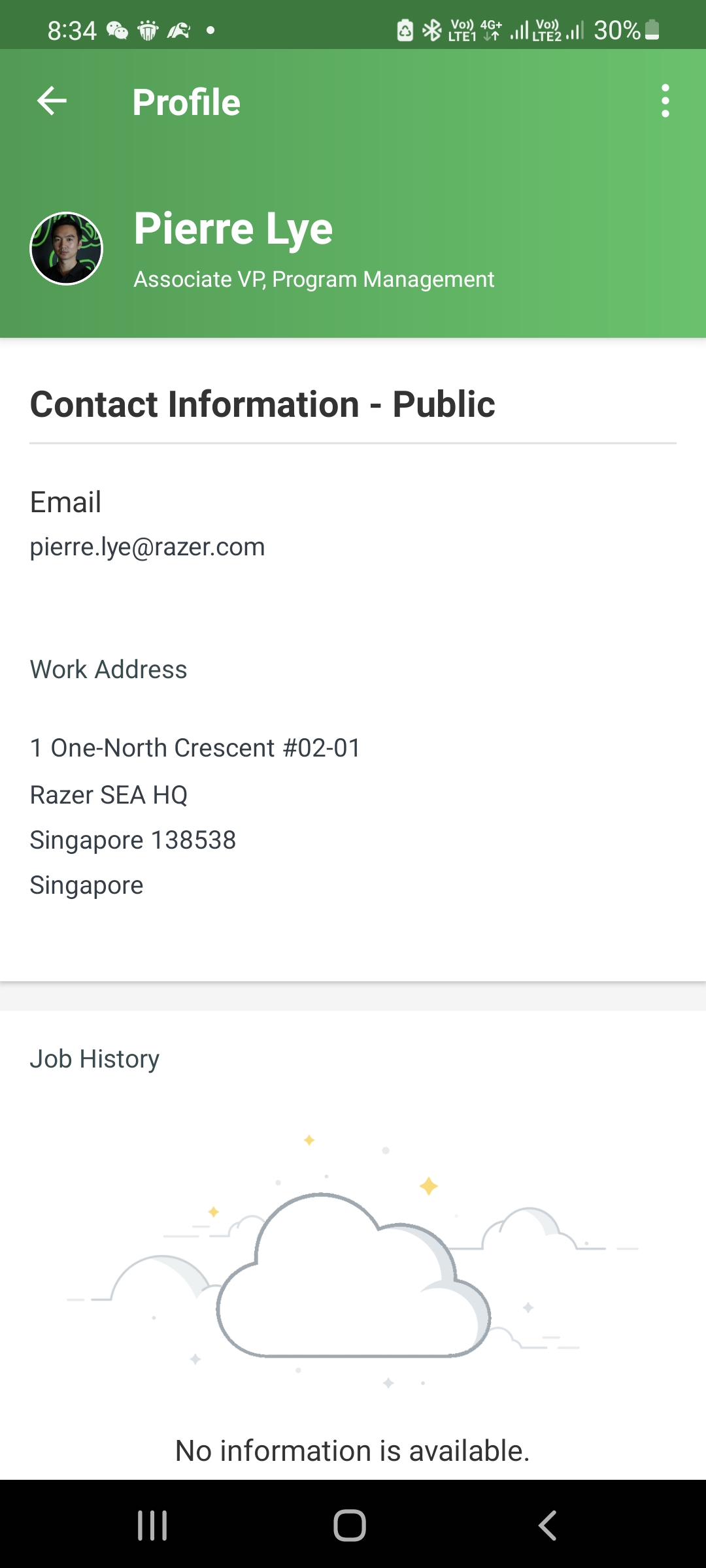
Task: Go back using the header arrow
Action: 52,101
